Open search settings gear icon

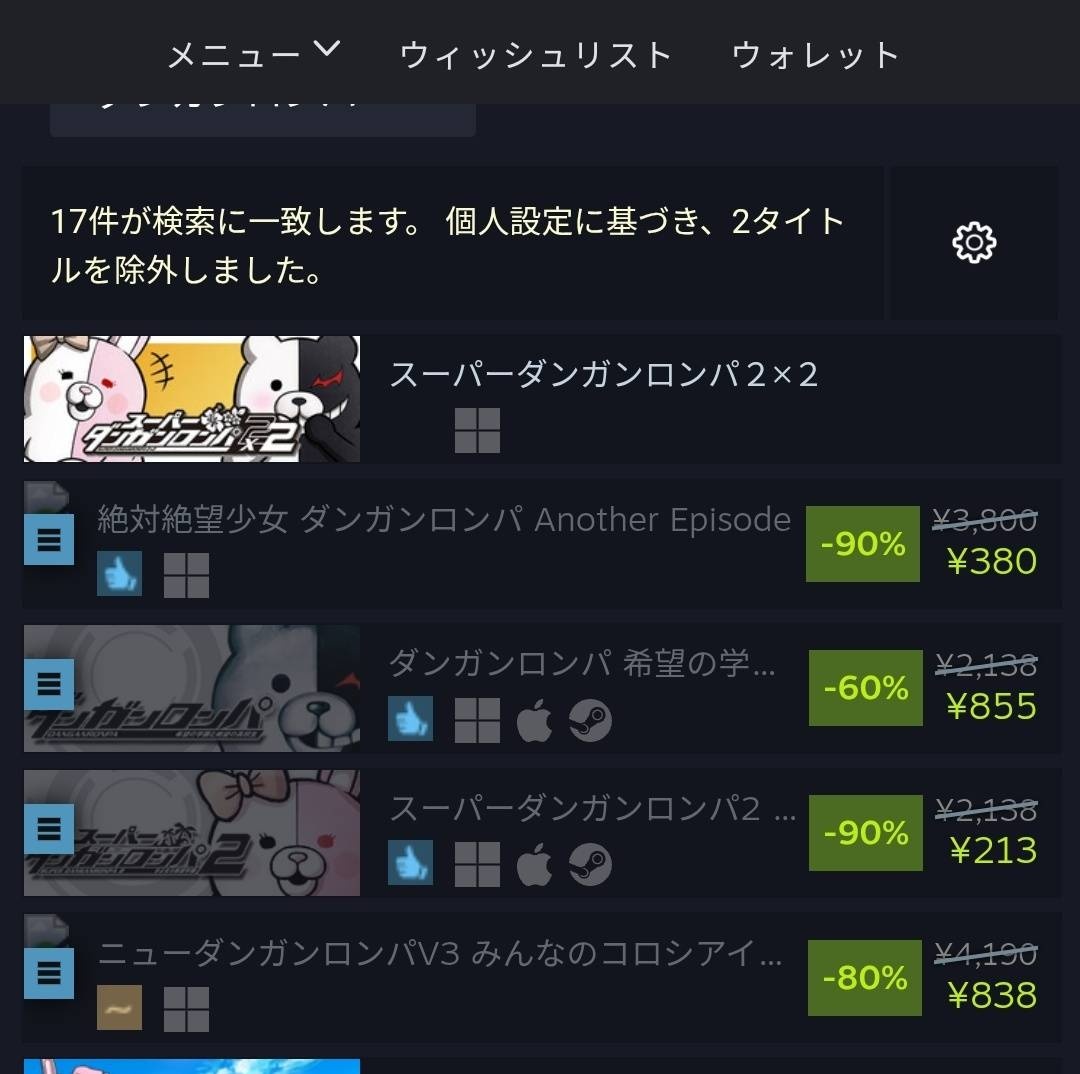click(x=974, y=243)
